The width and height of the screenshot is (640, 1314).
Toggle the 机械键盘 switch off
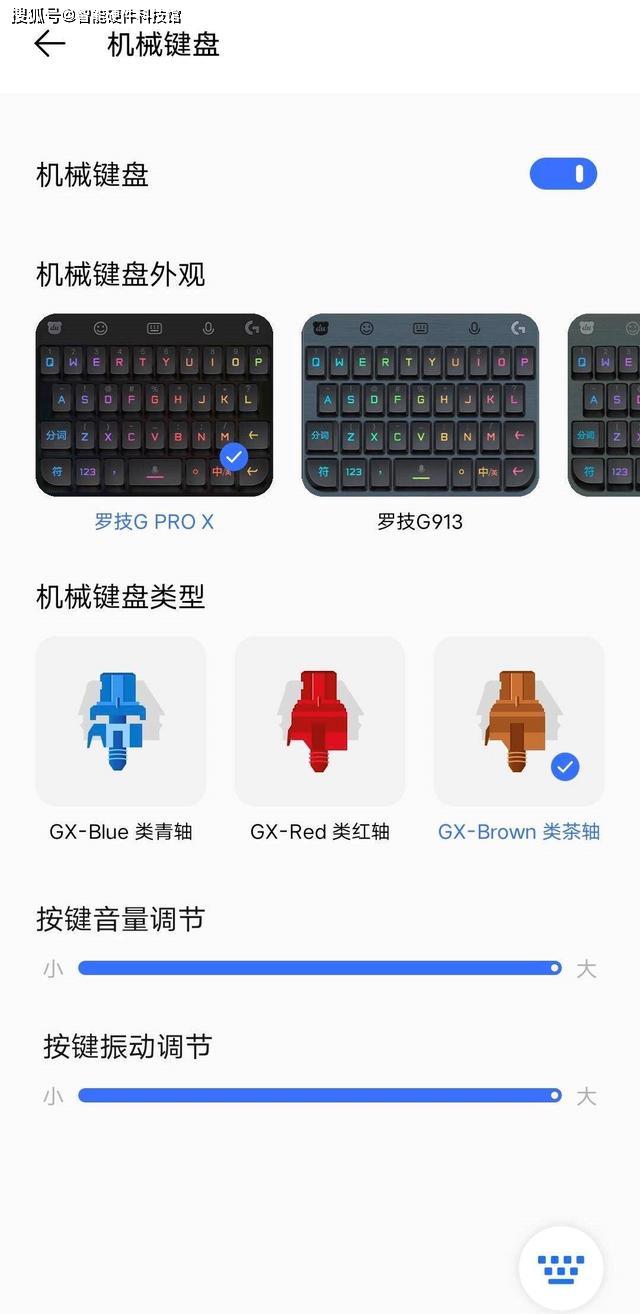tap(563, 174)
